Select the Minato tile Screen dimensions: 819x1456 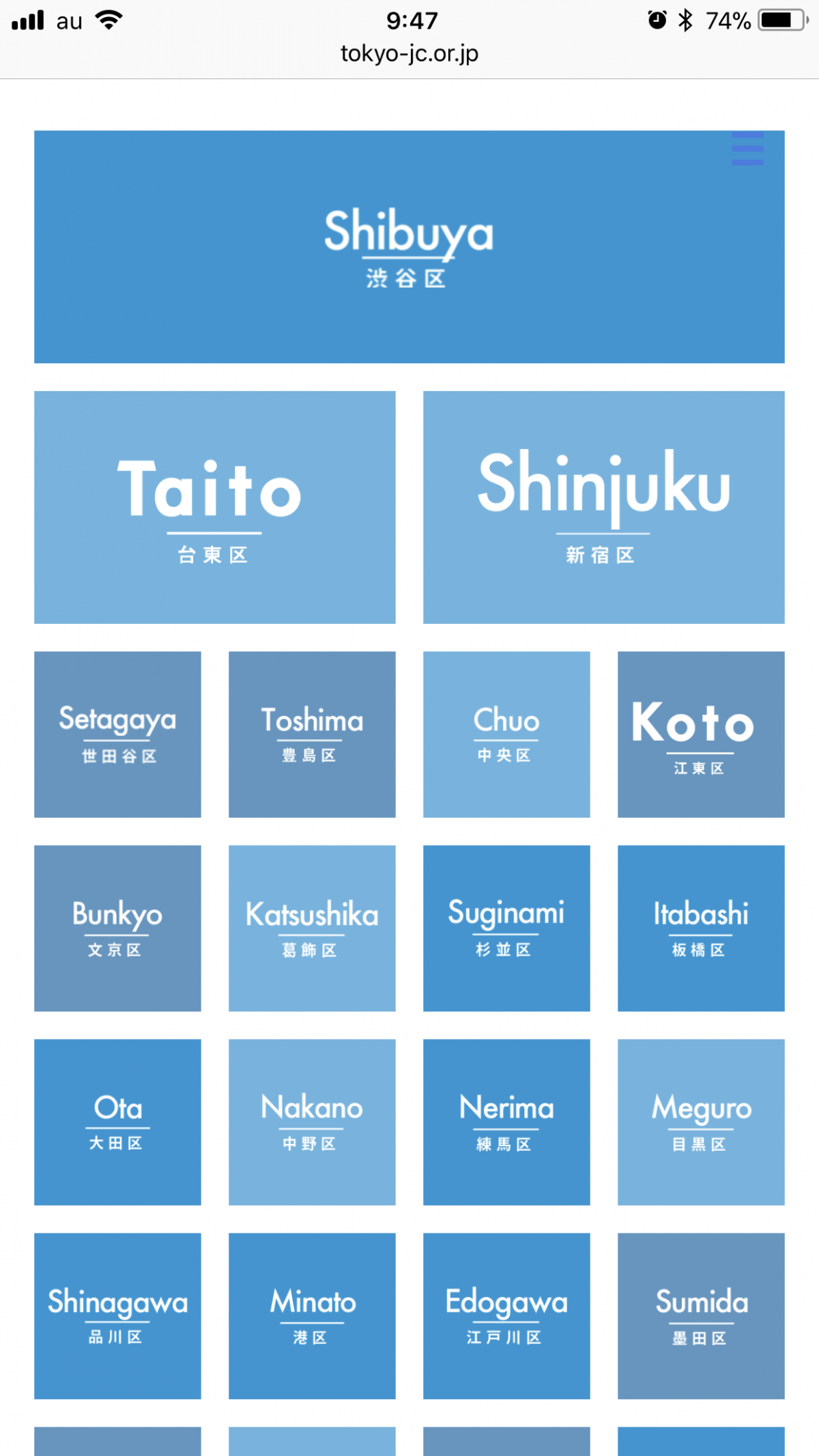(312, 1316)
